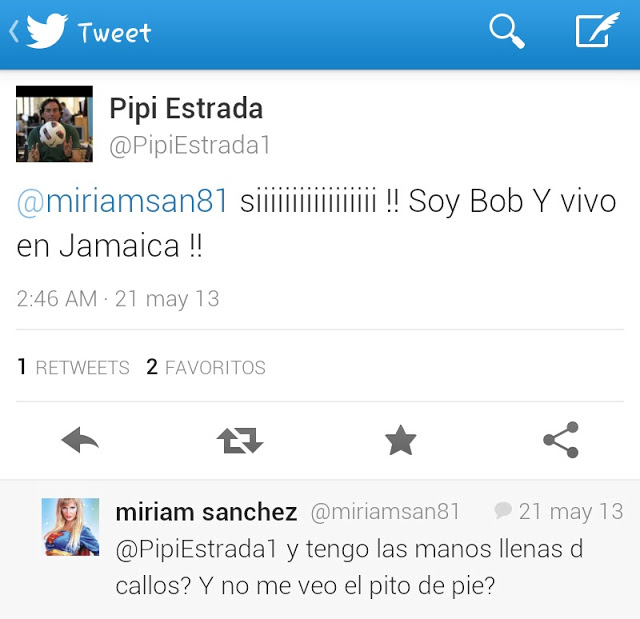Compose a new tweet
Screen dimensions: 640x619
[597, 32]
